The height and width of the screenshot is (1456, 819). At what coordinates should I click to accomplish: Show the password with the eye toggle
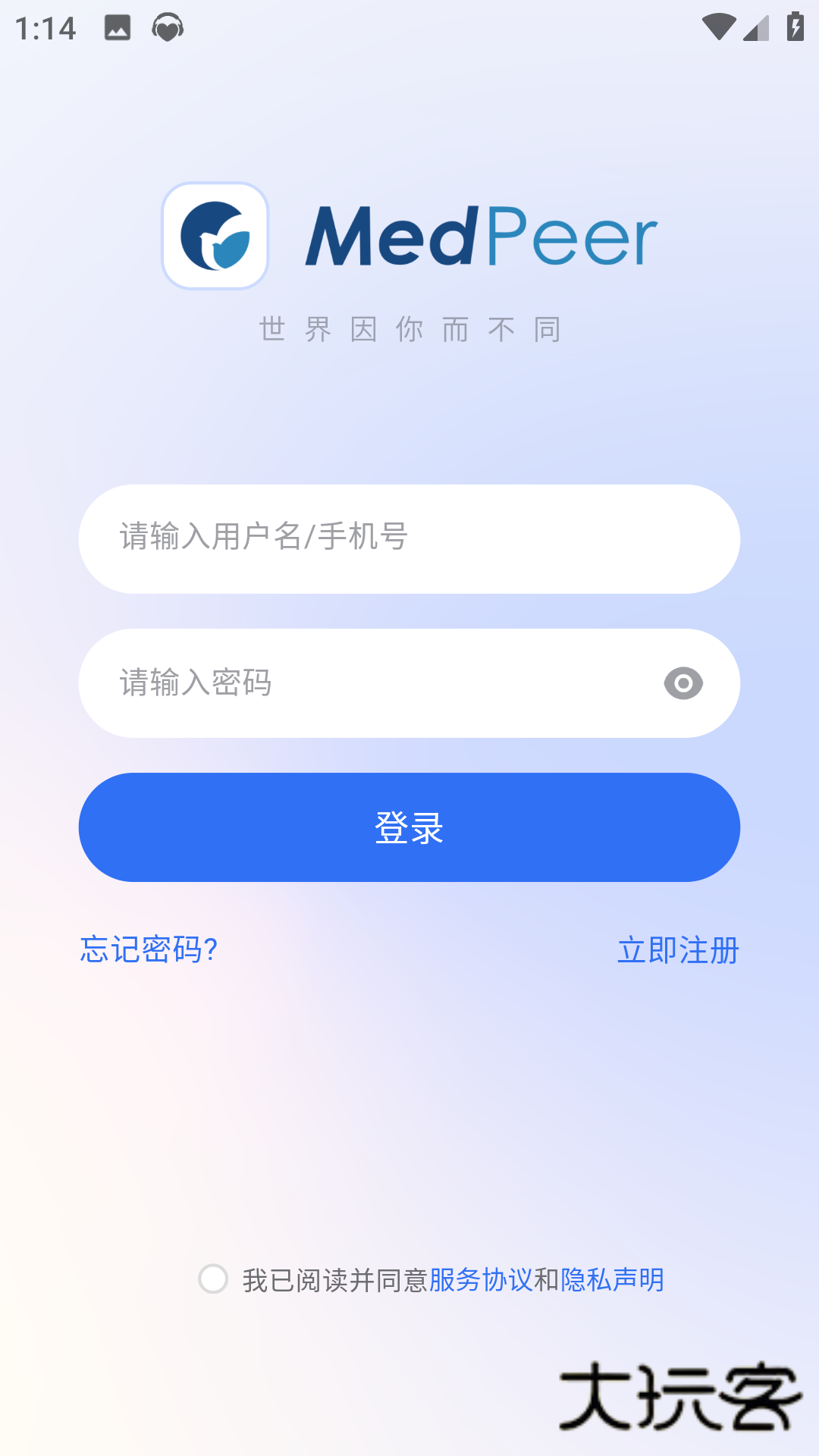click(x=683, y=682)
